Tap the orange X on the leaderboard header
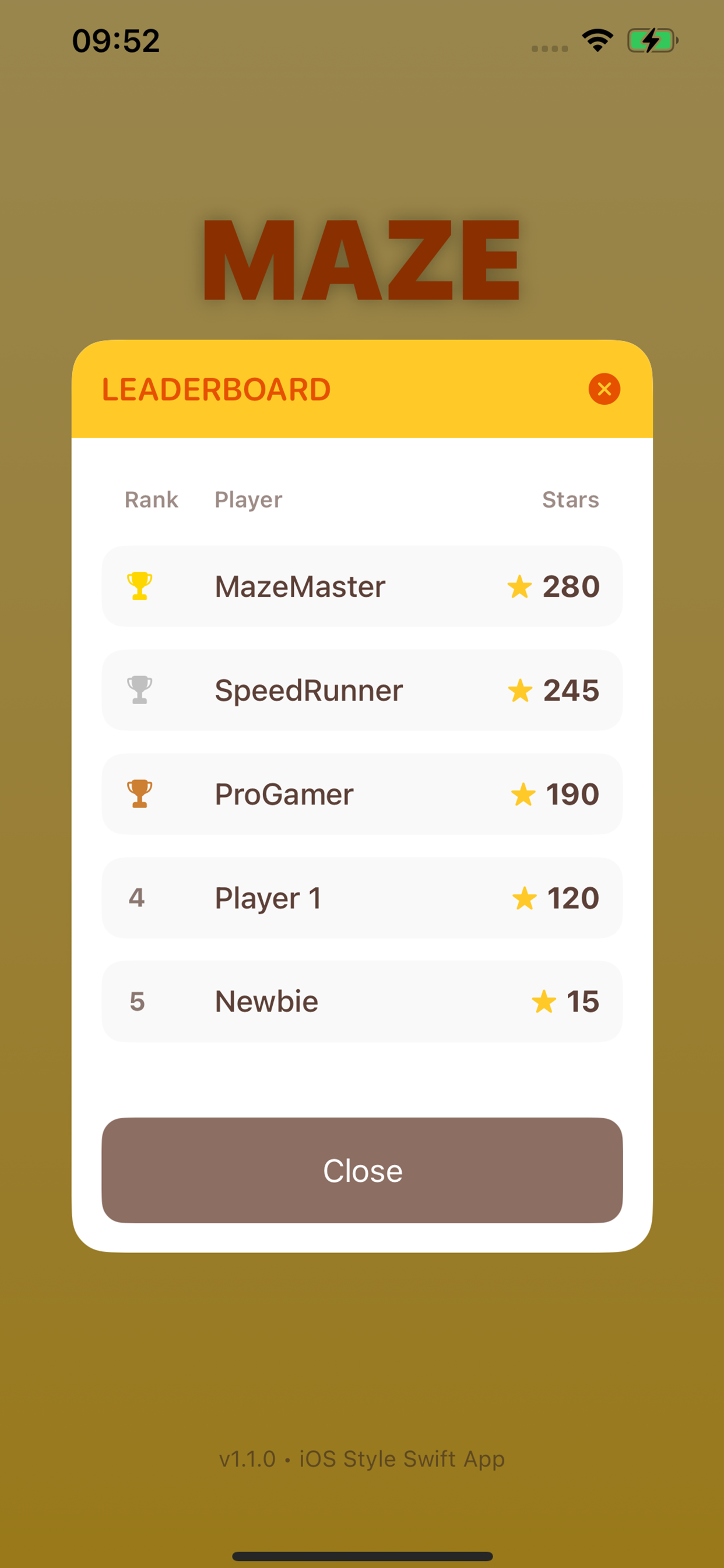This screenshot has height=1568, width=724. 604,389
